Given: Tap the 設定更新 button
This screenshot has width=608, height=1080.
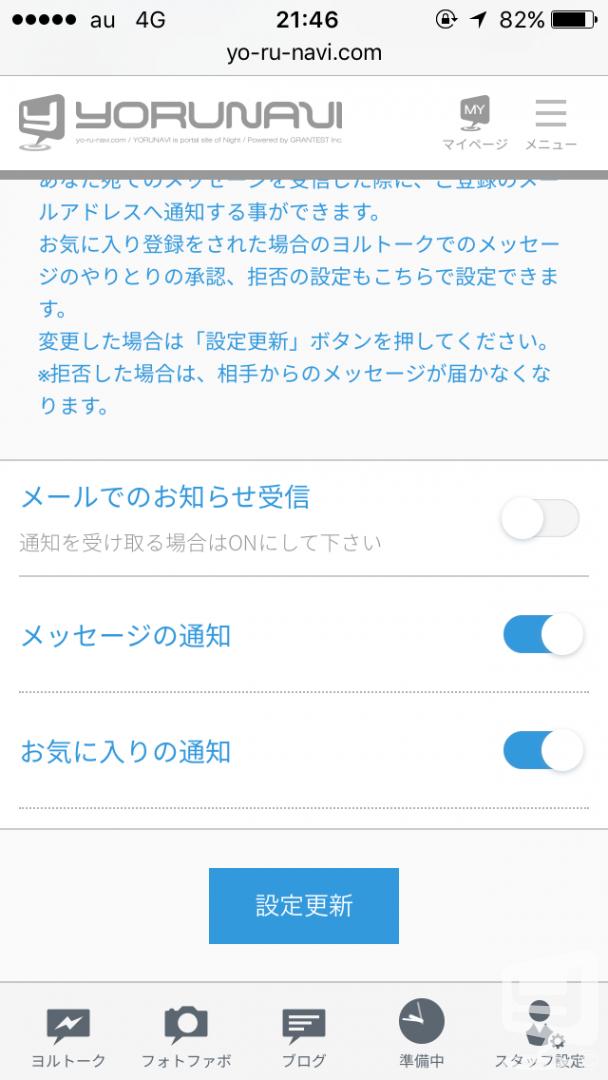Looking at the screenshot, I should coord(304,905).
